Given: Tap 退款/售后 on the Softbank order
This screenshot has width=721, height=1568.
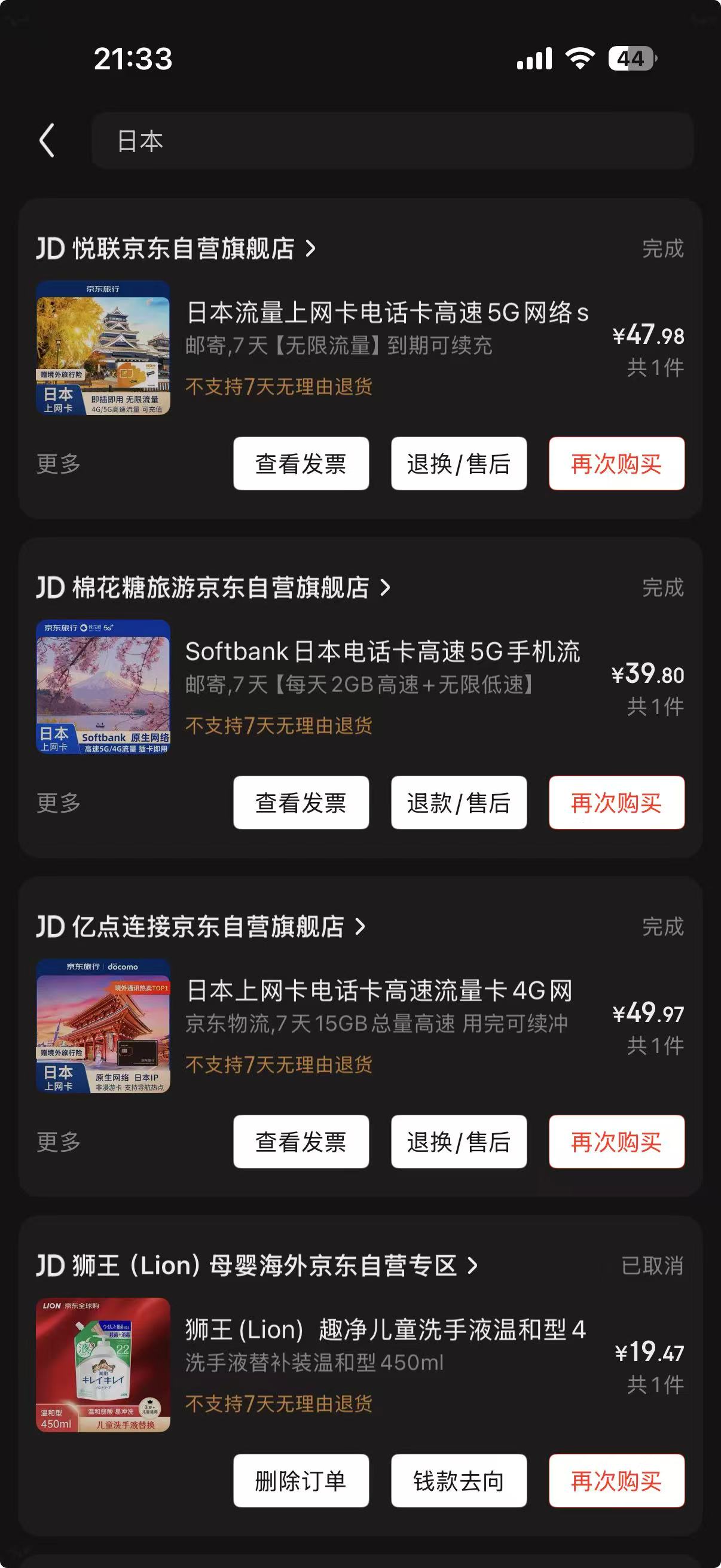Looking at the screenshot, I should pos(459,803).
